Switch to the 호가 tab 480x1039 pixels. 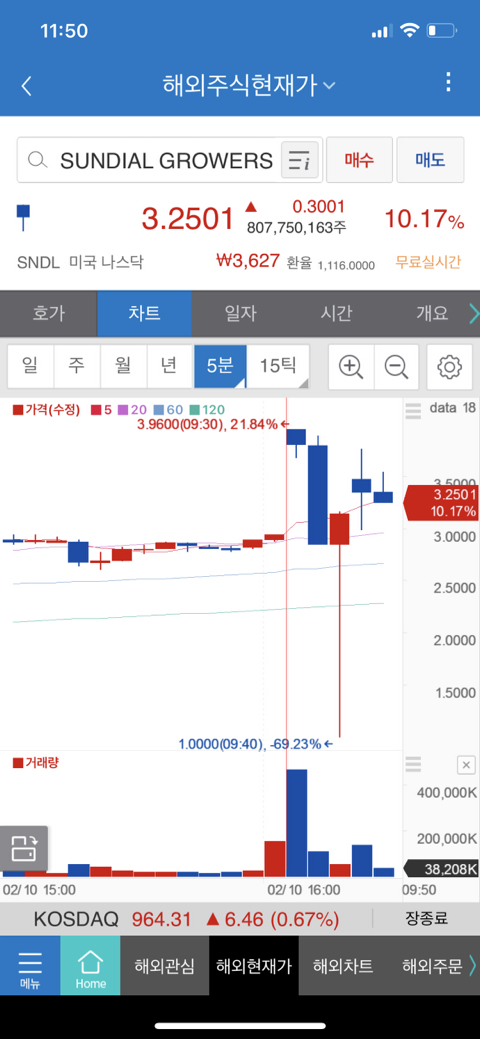click(x=48, y=313)
